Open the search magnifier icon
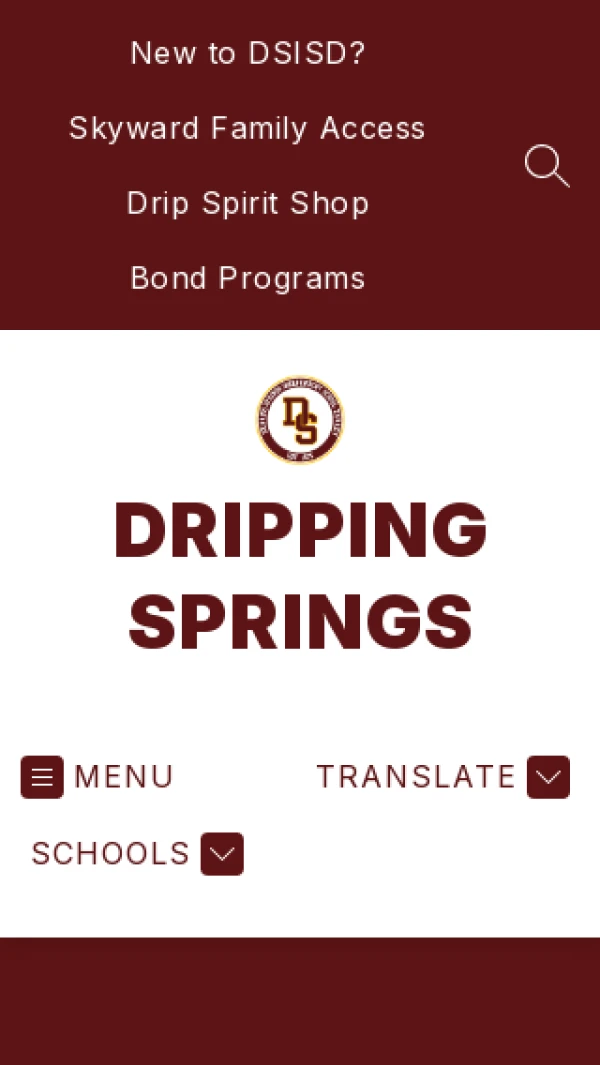Image resolution: width=600 pixels, height=1065 pixels. [547, 166]
